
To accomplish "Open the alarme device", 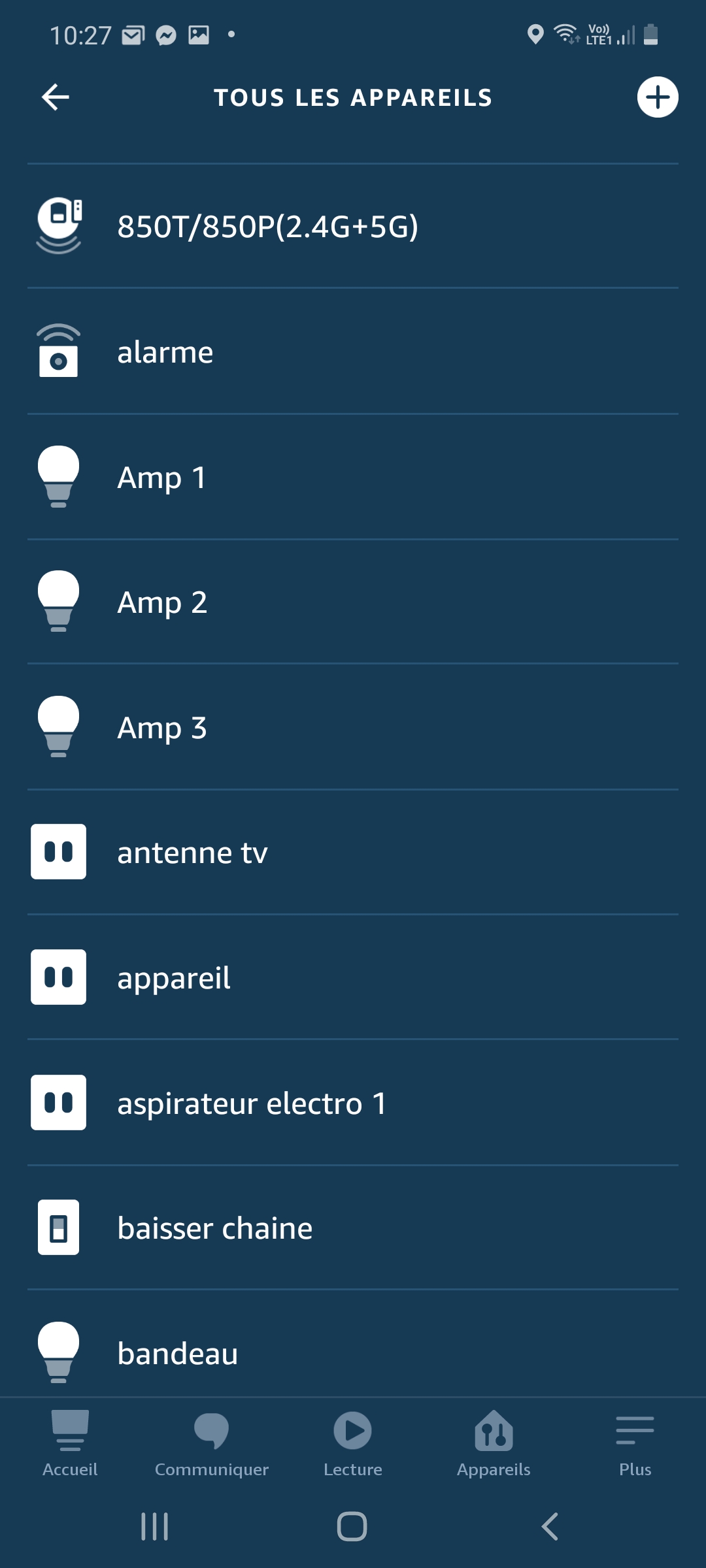I will point(353,351).
